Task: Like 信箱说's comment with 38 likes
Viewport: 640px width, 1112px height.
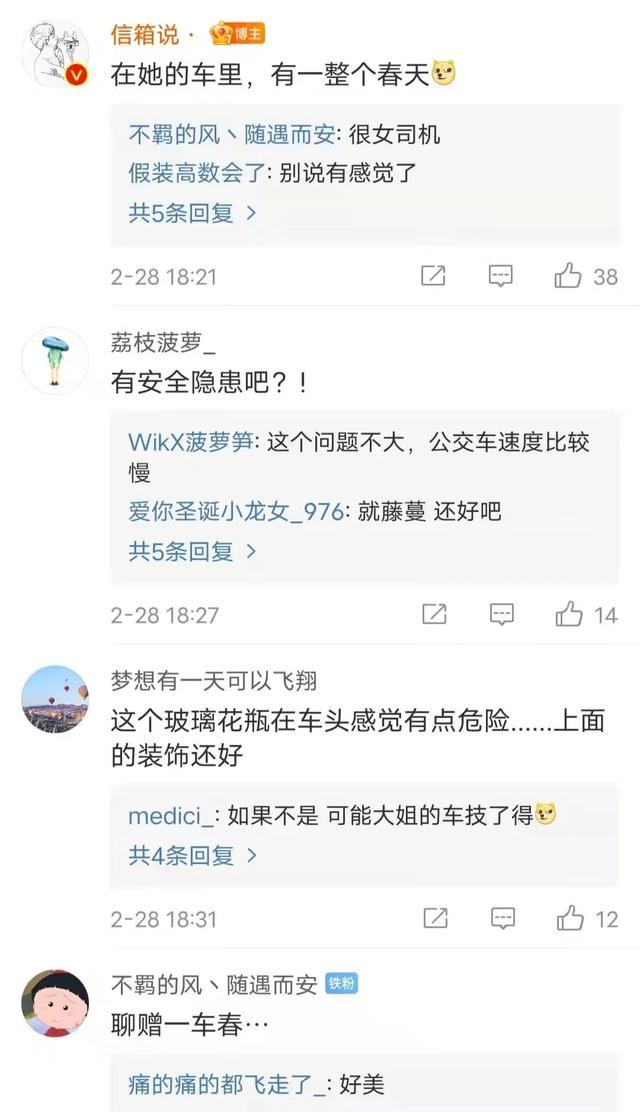Action: (569, 276)
